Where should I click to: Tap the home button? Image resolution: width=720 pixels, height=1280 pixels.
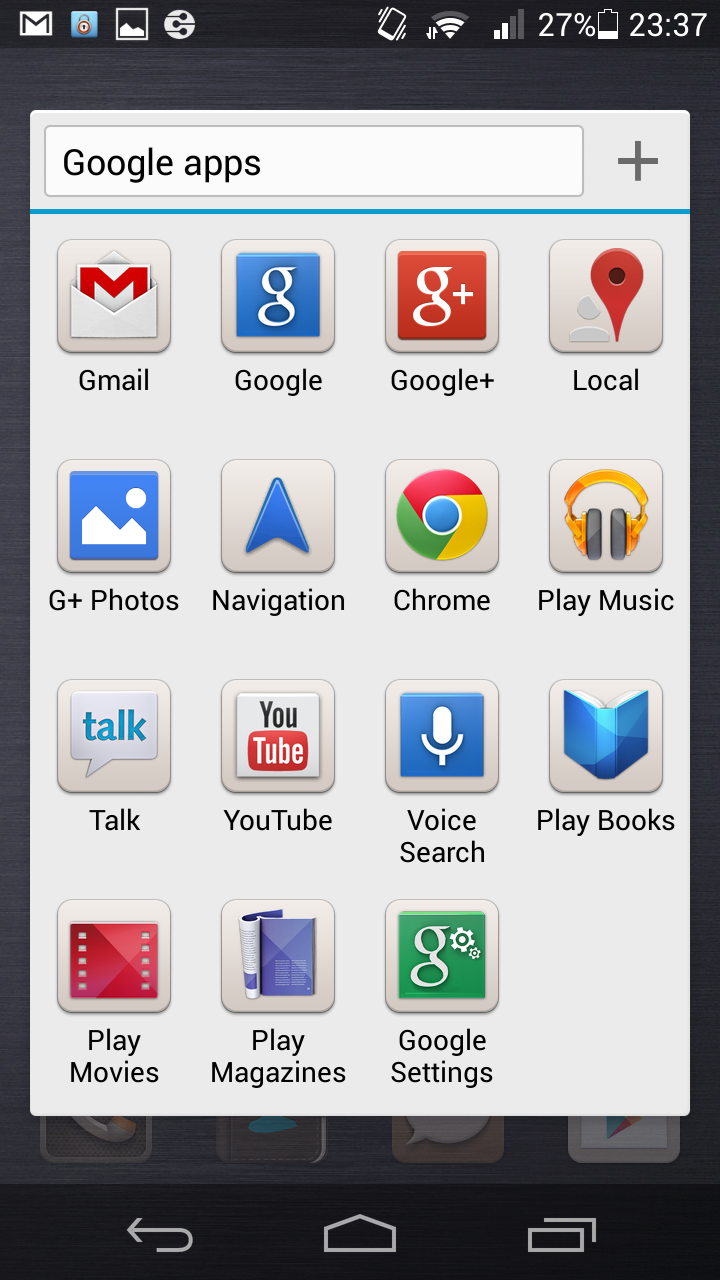[x=360, y=1233]
